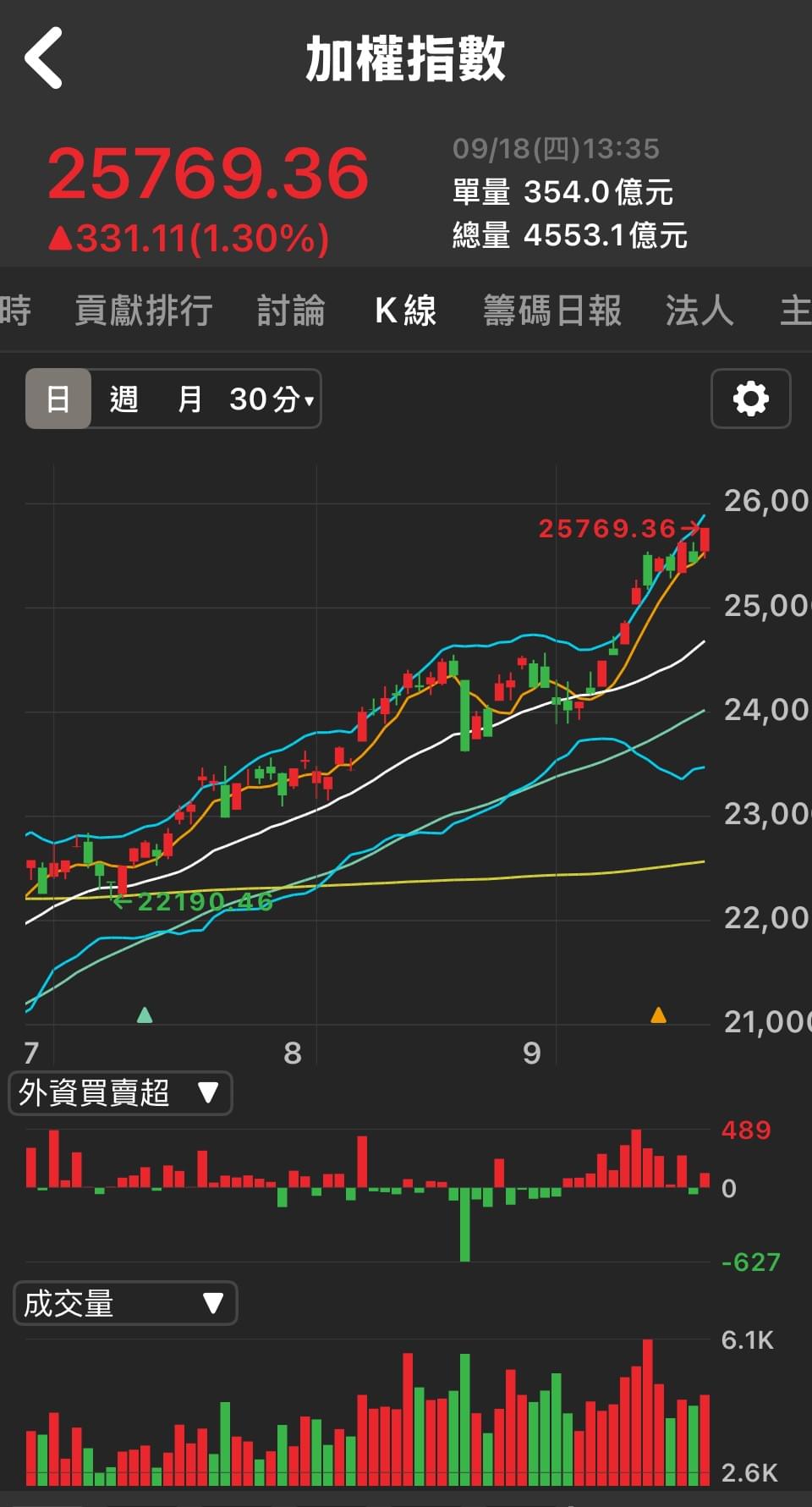This screenshot has height=1507, width=812.
Task: Switch to the 討論 tab
Action: (291, 311)
